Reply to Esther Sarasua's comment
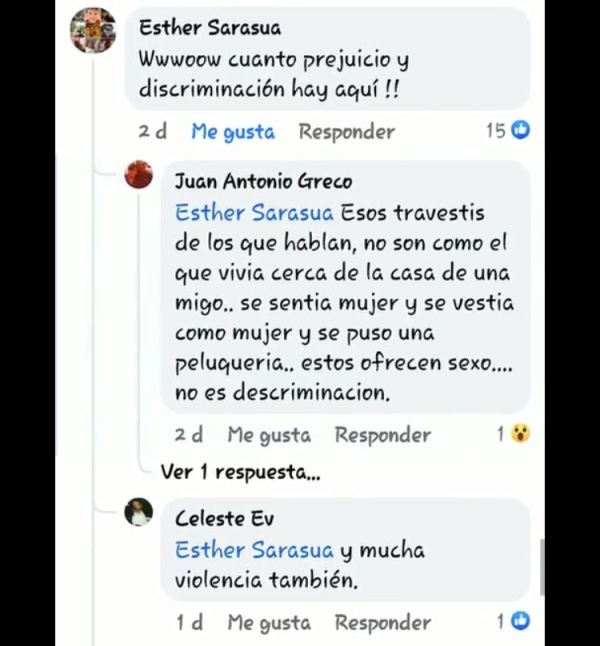This screenshot has height=646, width=600. click(346, 131)
